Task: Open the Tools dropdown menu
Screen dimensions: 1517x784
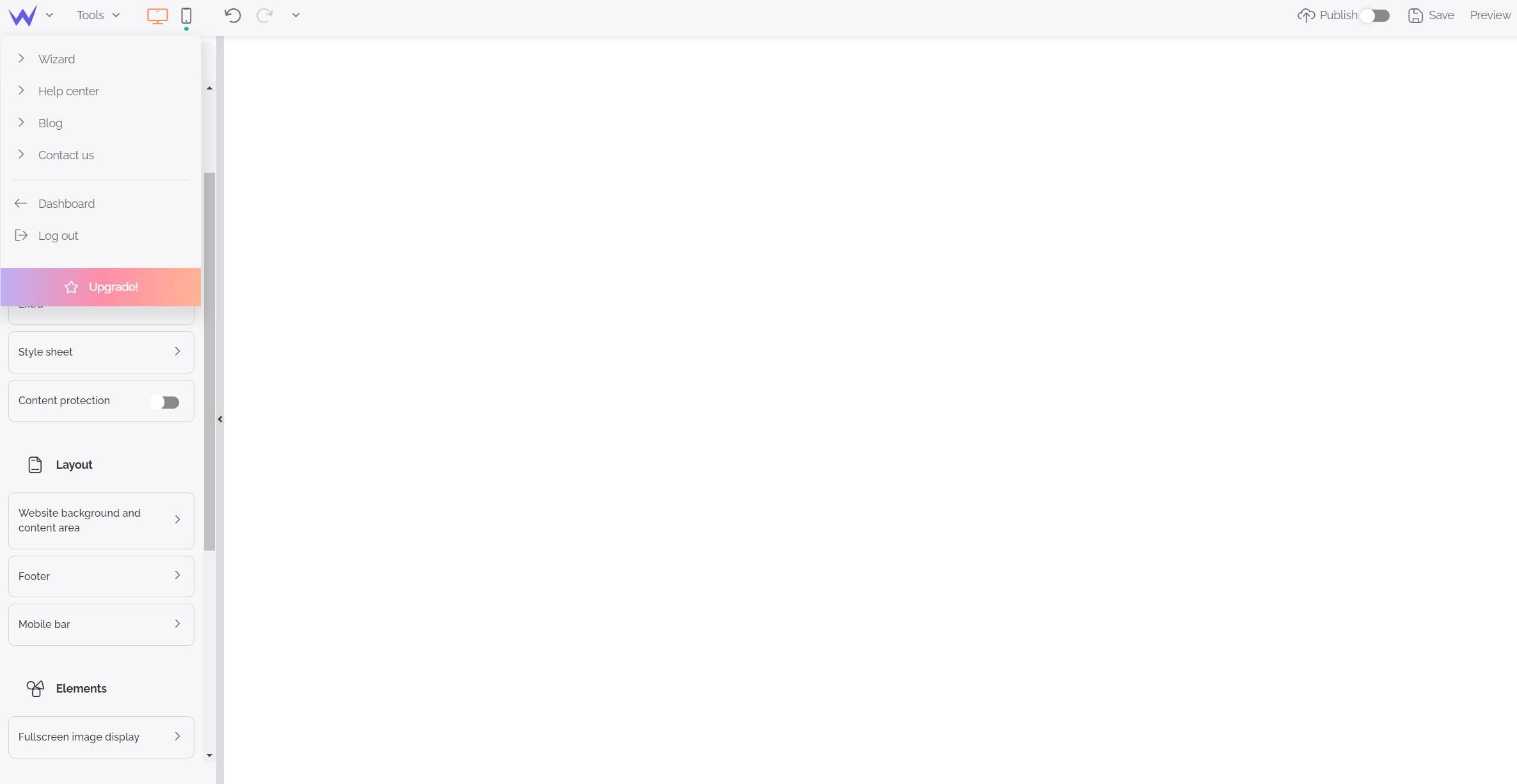Action: coord(98,15)
